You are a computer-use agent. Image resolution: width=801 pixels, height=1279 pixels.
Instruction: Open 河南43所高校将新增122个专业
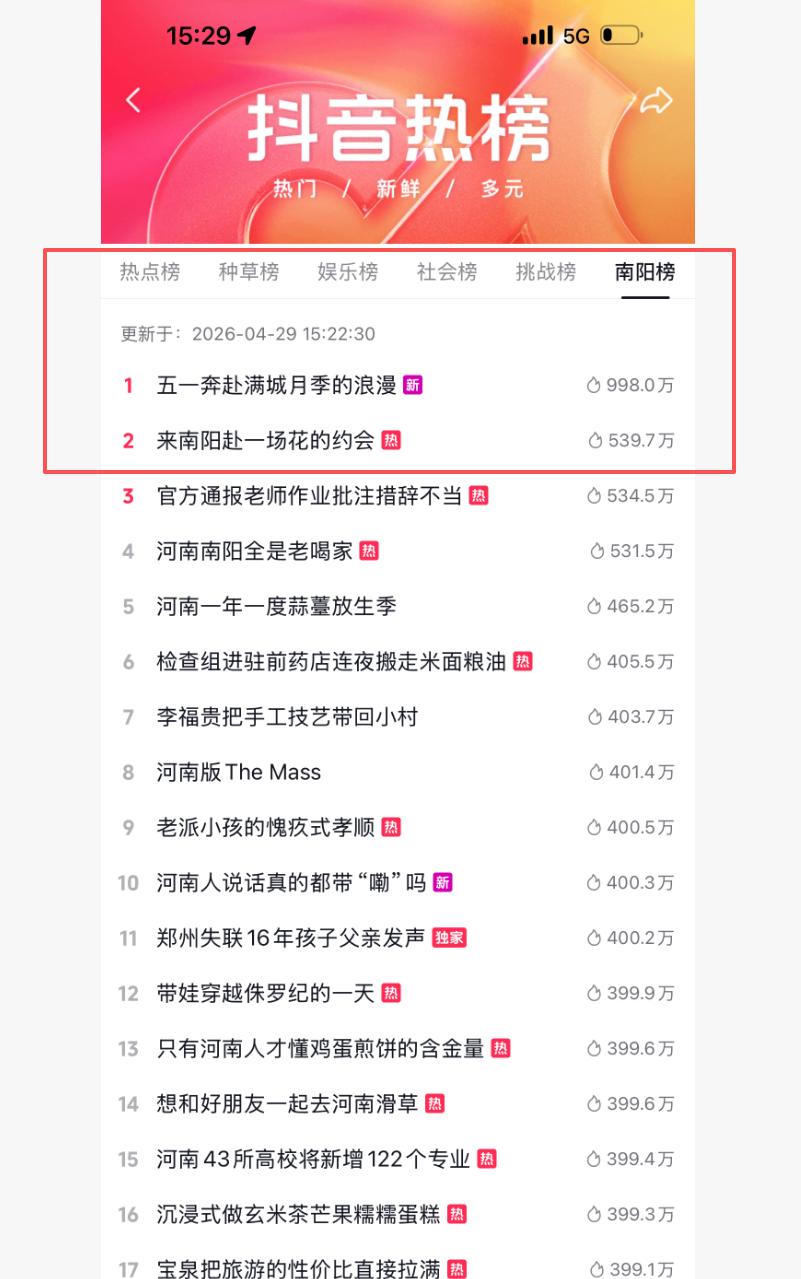[313, 1159]
